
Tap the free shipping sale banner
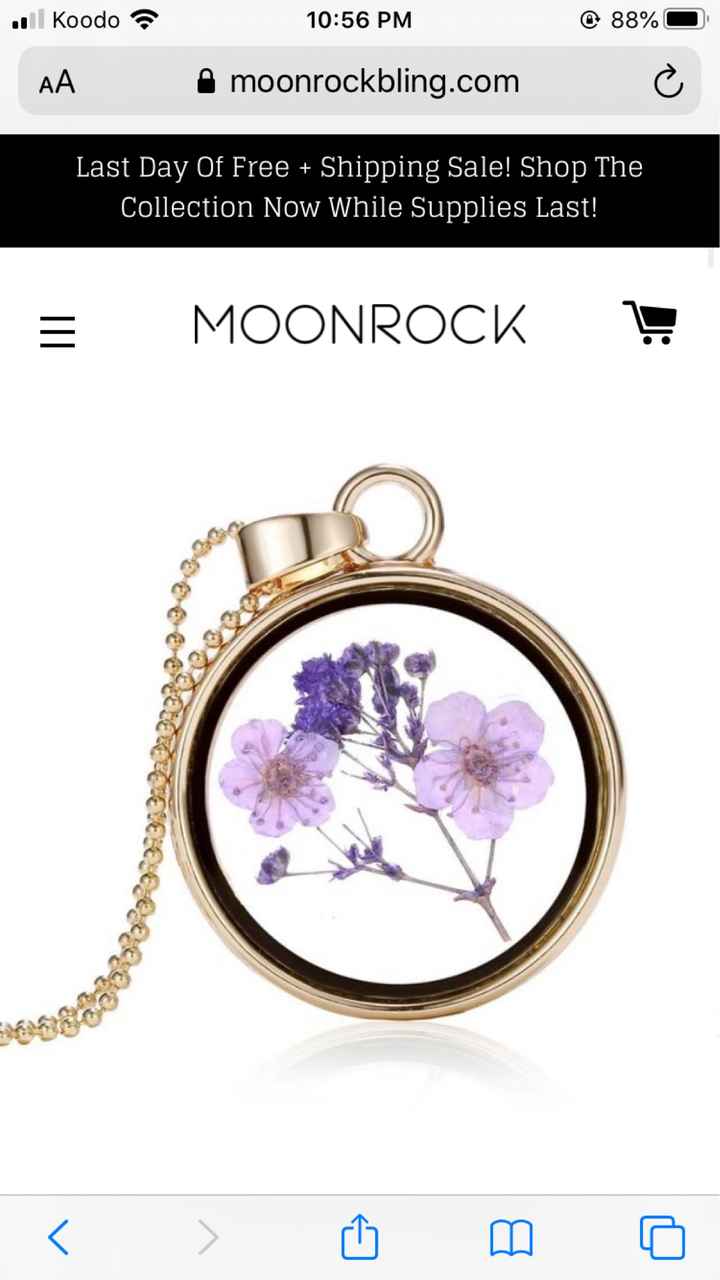(359, 187)
